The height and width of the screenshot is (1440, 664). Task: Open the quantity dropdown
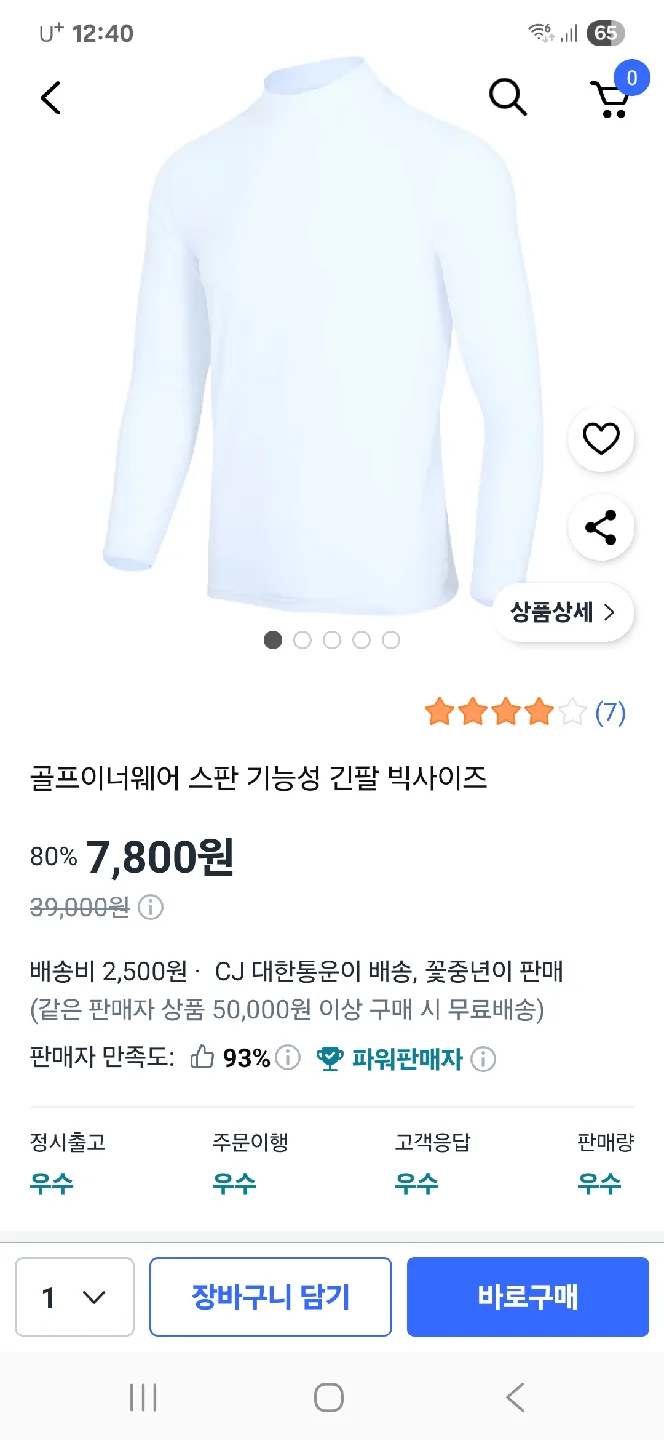click(75, 1297)
